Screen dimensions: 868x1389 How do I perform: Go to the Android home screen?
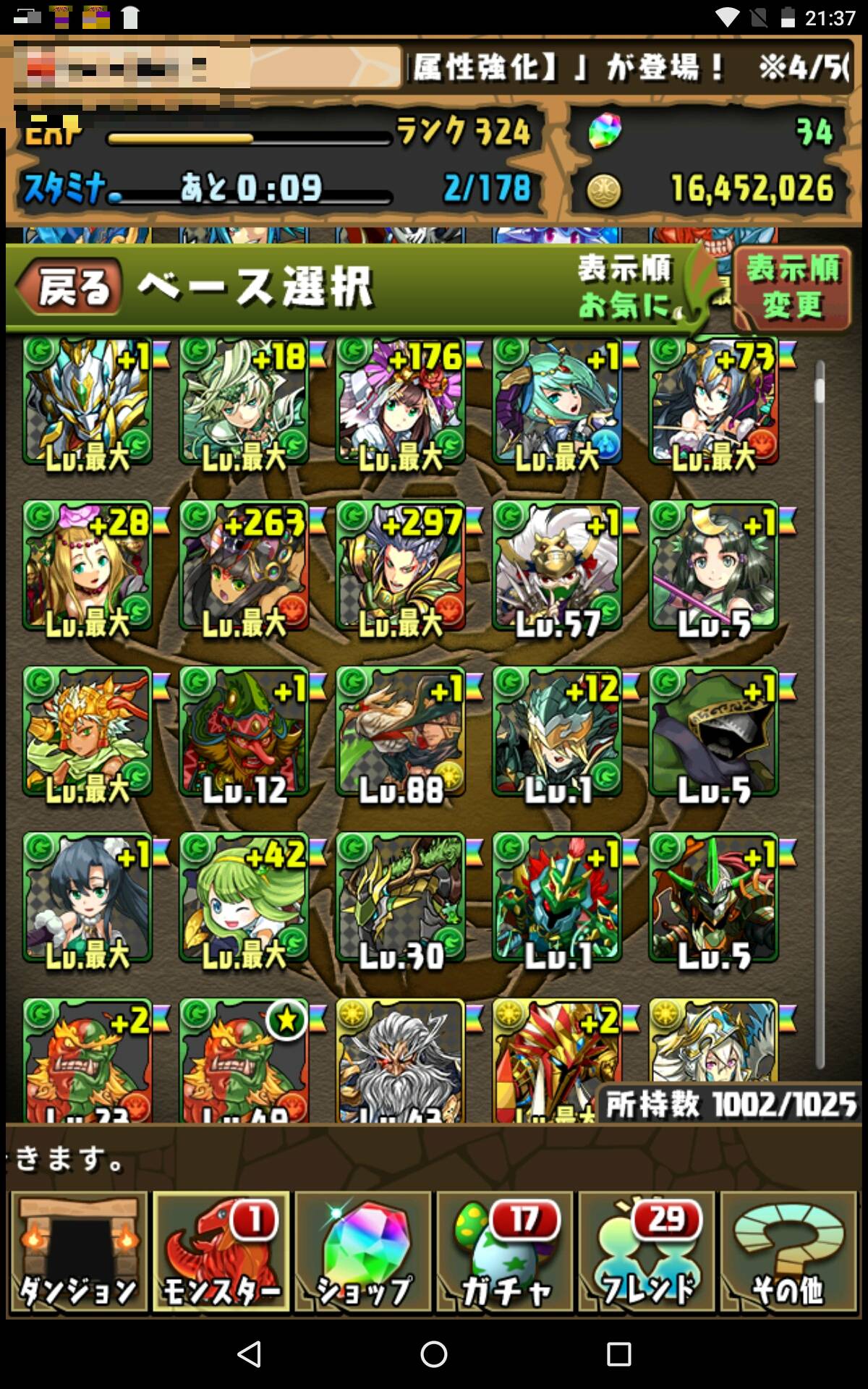[x=433, y=1354]
